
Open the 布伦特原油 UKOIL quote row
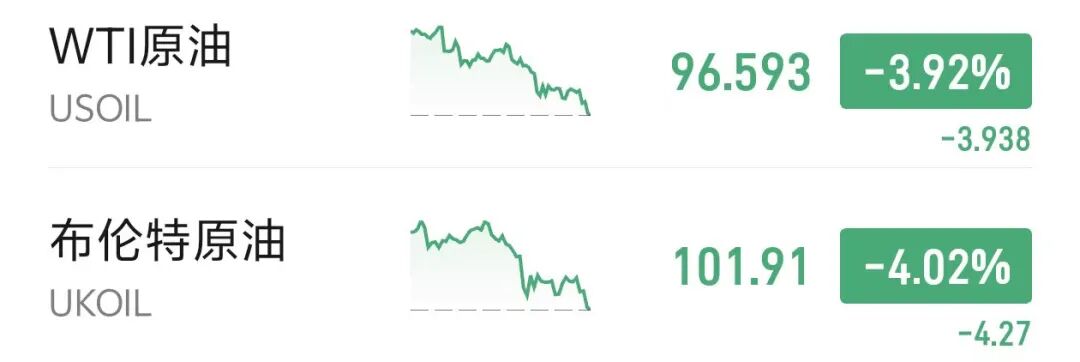540,265
